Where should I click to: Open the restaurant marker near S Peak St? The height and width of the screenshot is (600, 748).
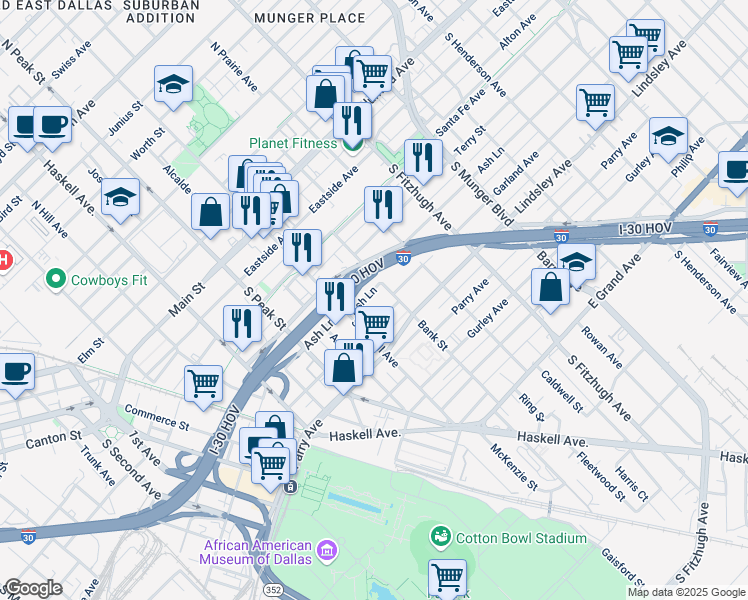coord(241,323)
